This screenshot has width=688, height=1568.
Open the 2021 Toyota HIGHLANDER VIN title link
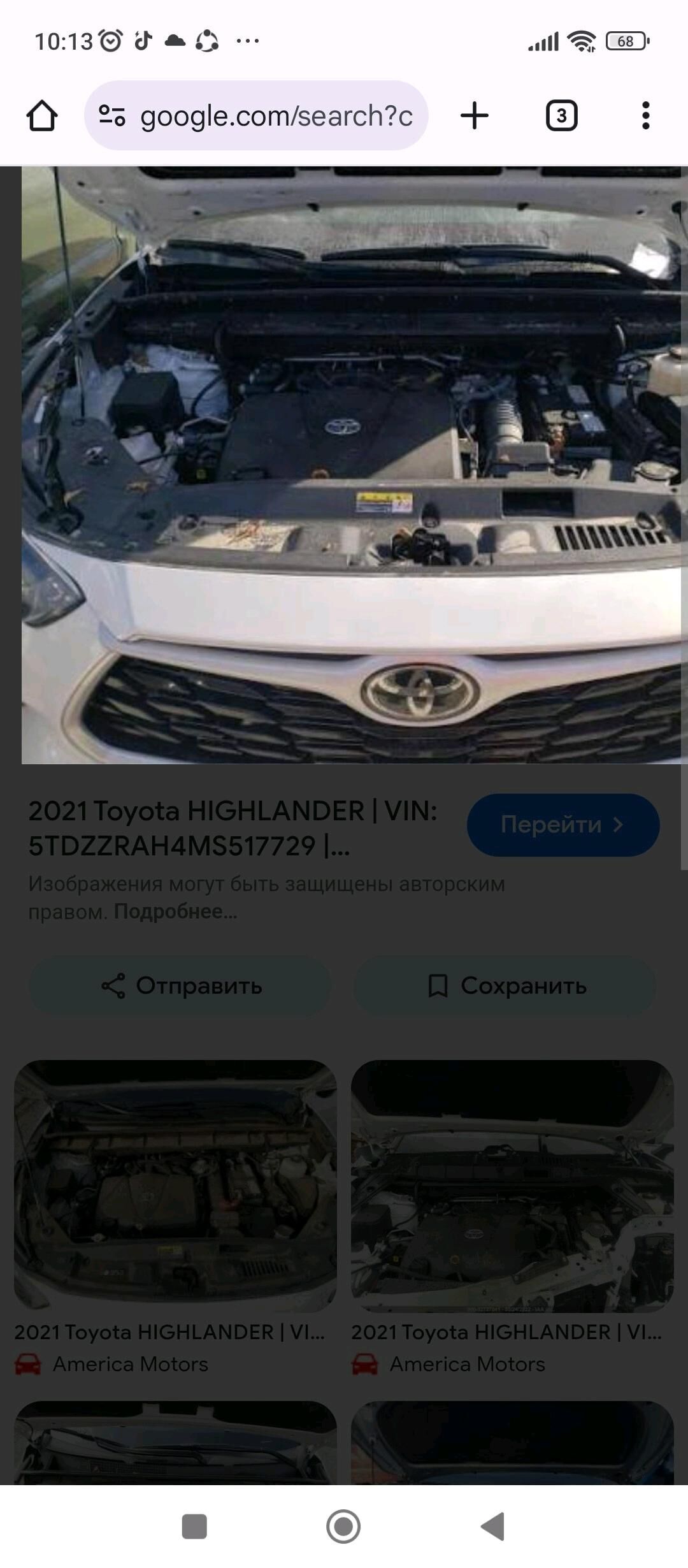233,828
